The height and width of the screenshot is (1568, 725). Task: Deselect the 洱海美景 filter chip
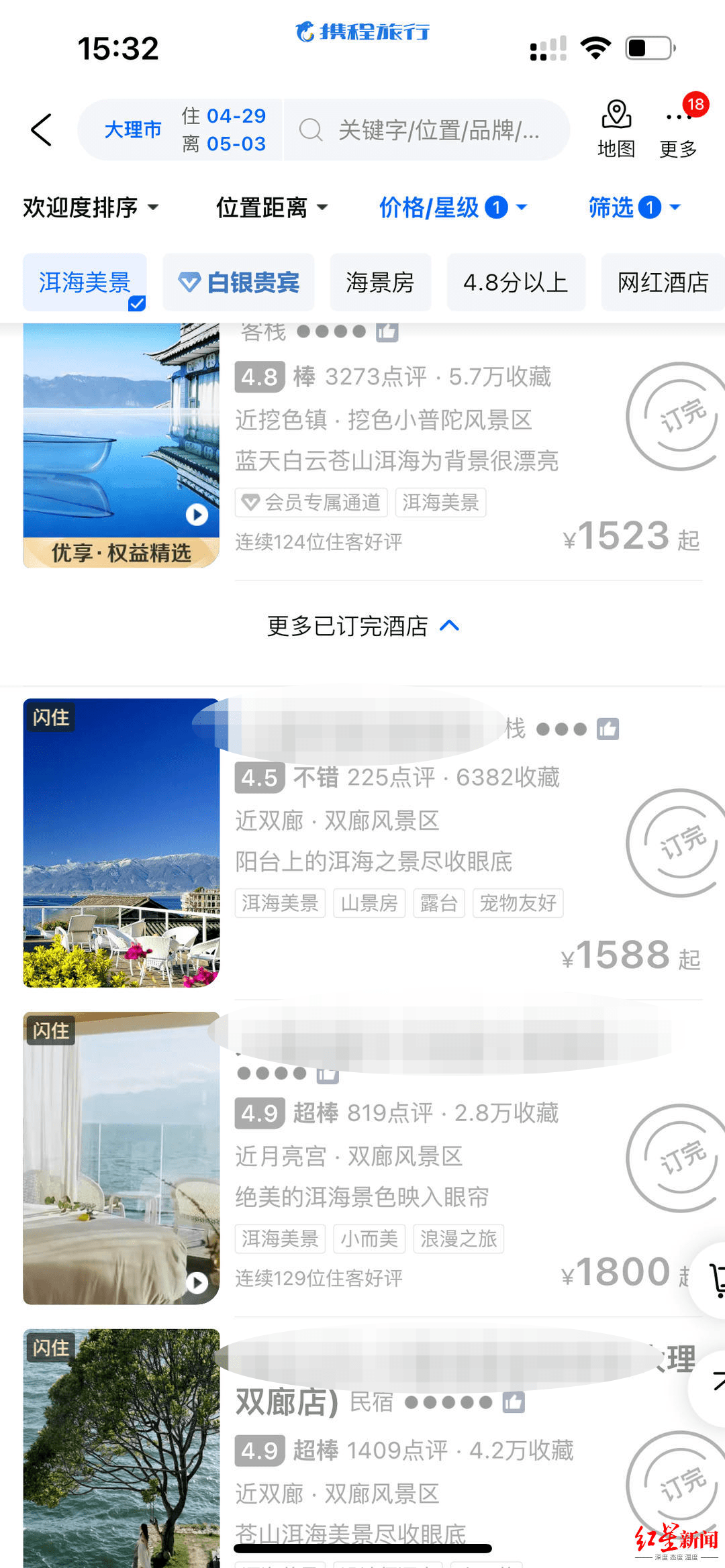point(85,282)
